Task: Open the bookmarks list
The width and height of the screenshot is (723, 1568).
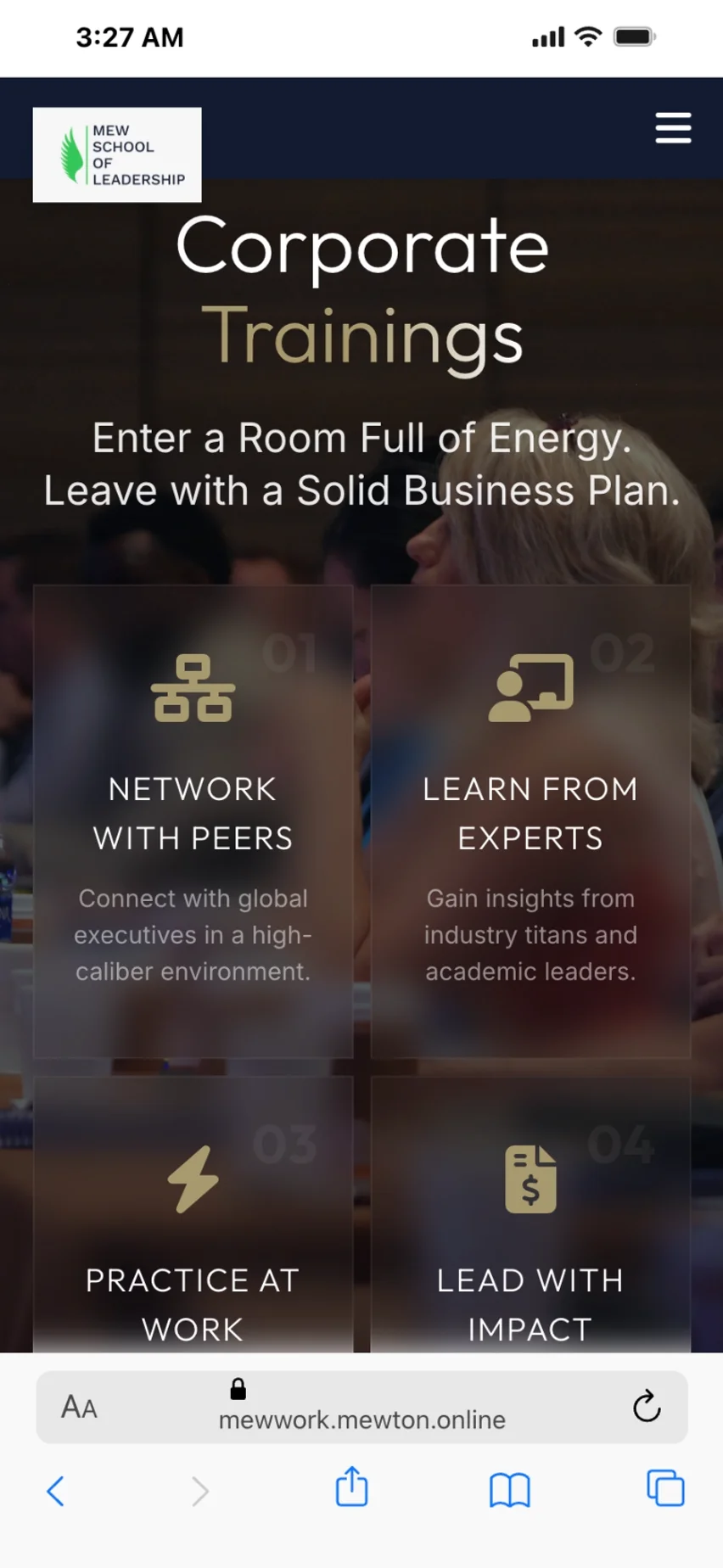Action: pos(509,1490)
